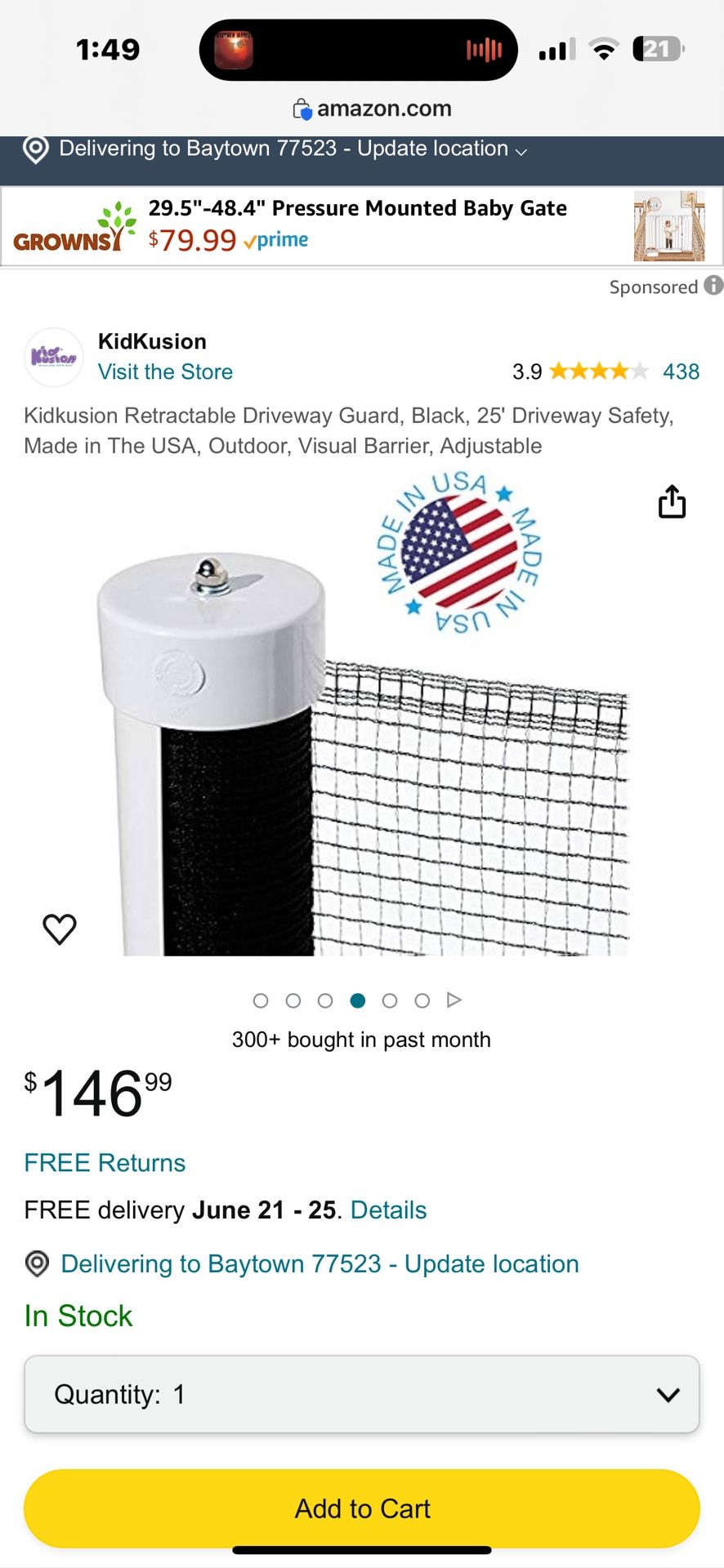Share this product listing
The image size is (724, 1568).
tap(672, 501)
